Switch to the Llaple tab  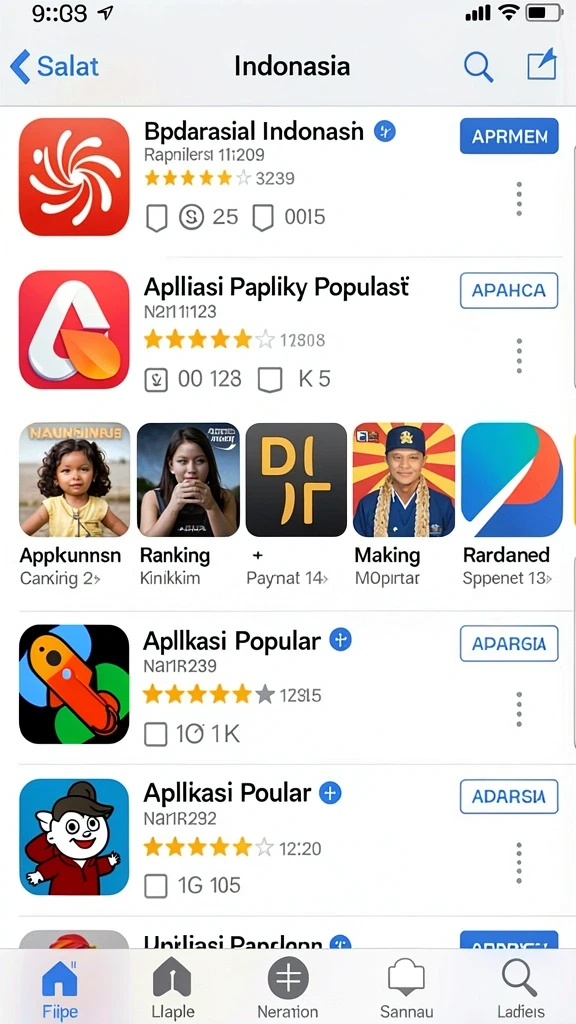[172, 987]
